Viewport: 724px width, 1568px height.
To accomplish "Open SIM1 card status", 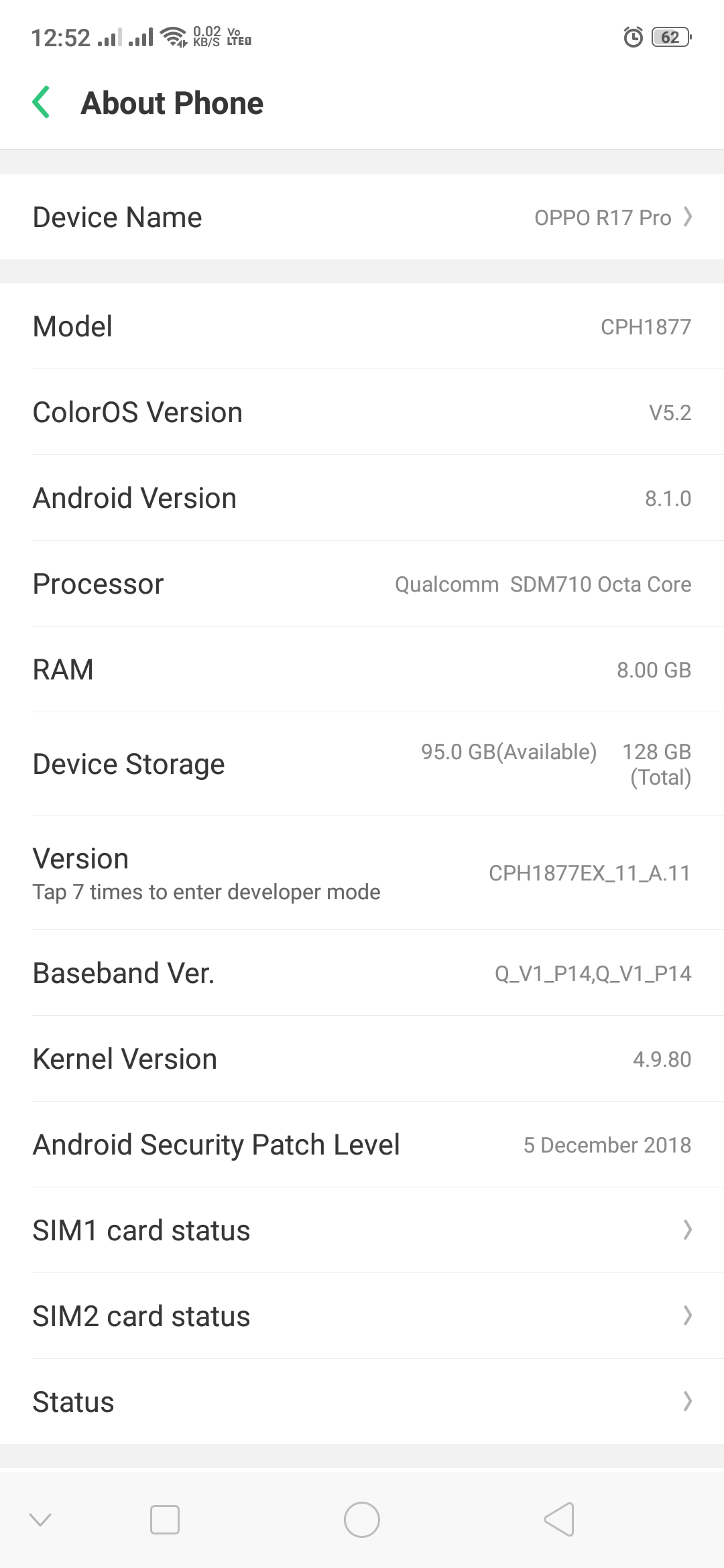I will (362, 1230).
